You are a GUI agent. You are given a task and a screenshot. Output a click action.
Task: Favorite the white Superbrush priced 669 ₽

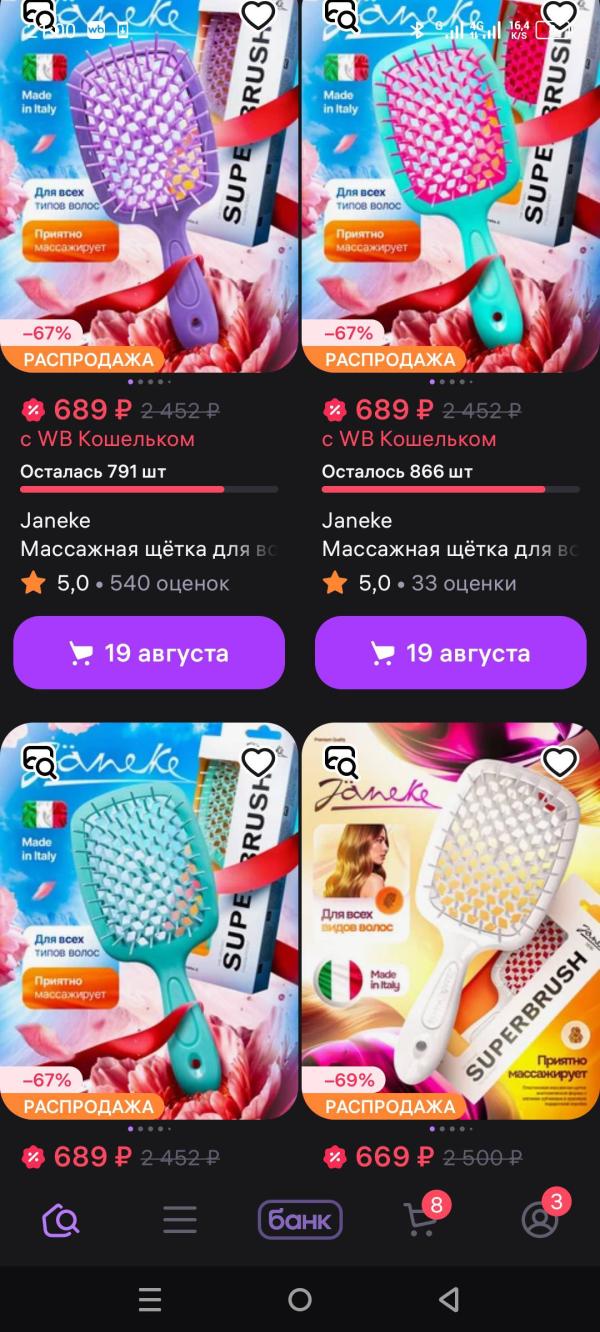(559, 762)
